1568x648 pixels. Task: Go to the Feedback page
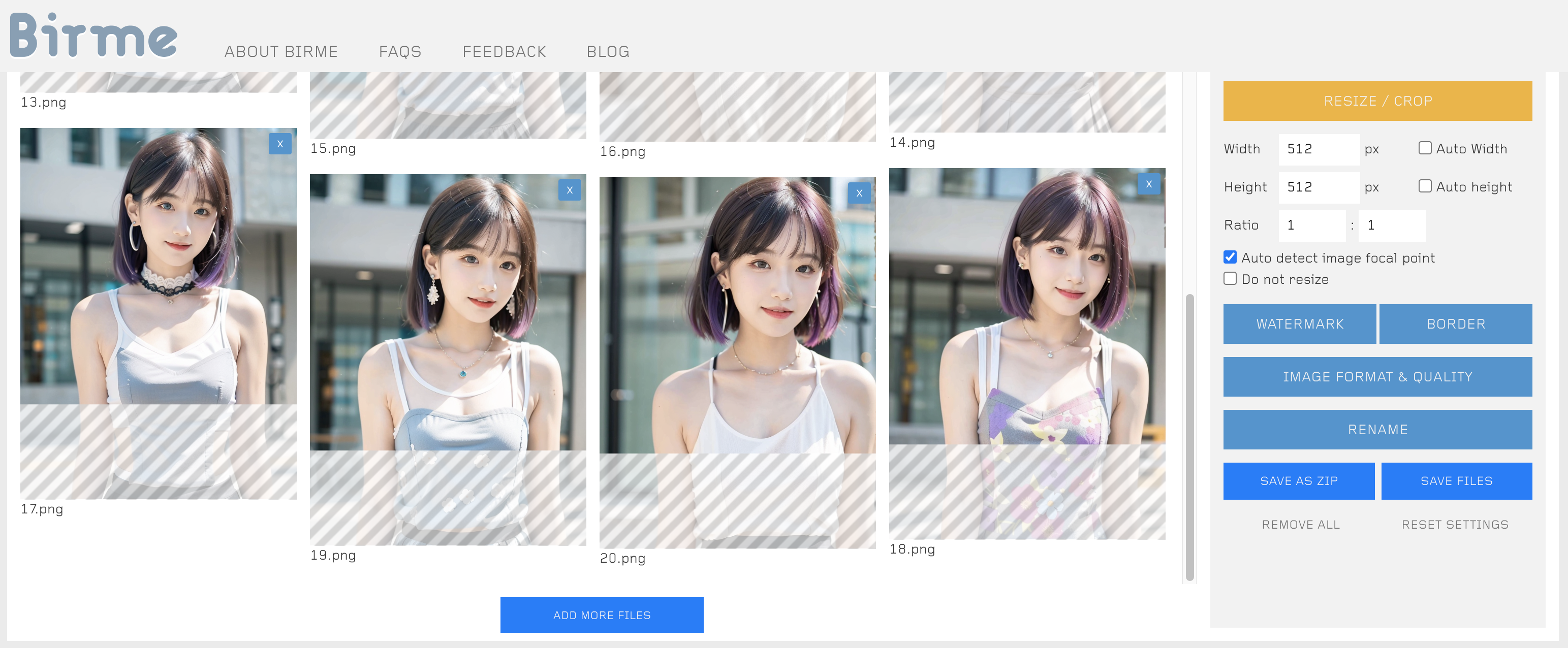(504, 52)
